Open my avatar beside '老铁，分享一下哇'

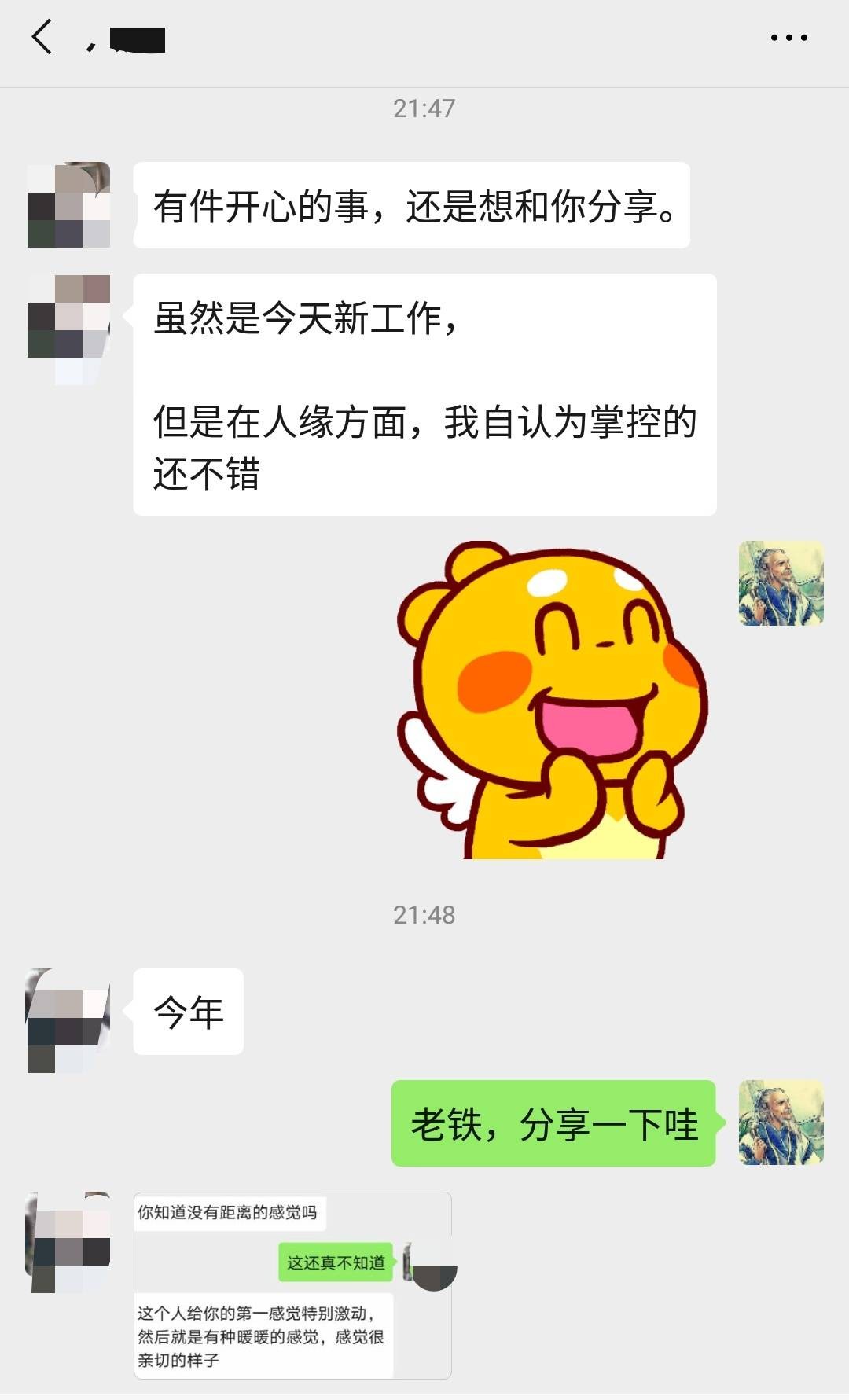coord(781,1123)
